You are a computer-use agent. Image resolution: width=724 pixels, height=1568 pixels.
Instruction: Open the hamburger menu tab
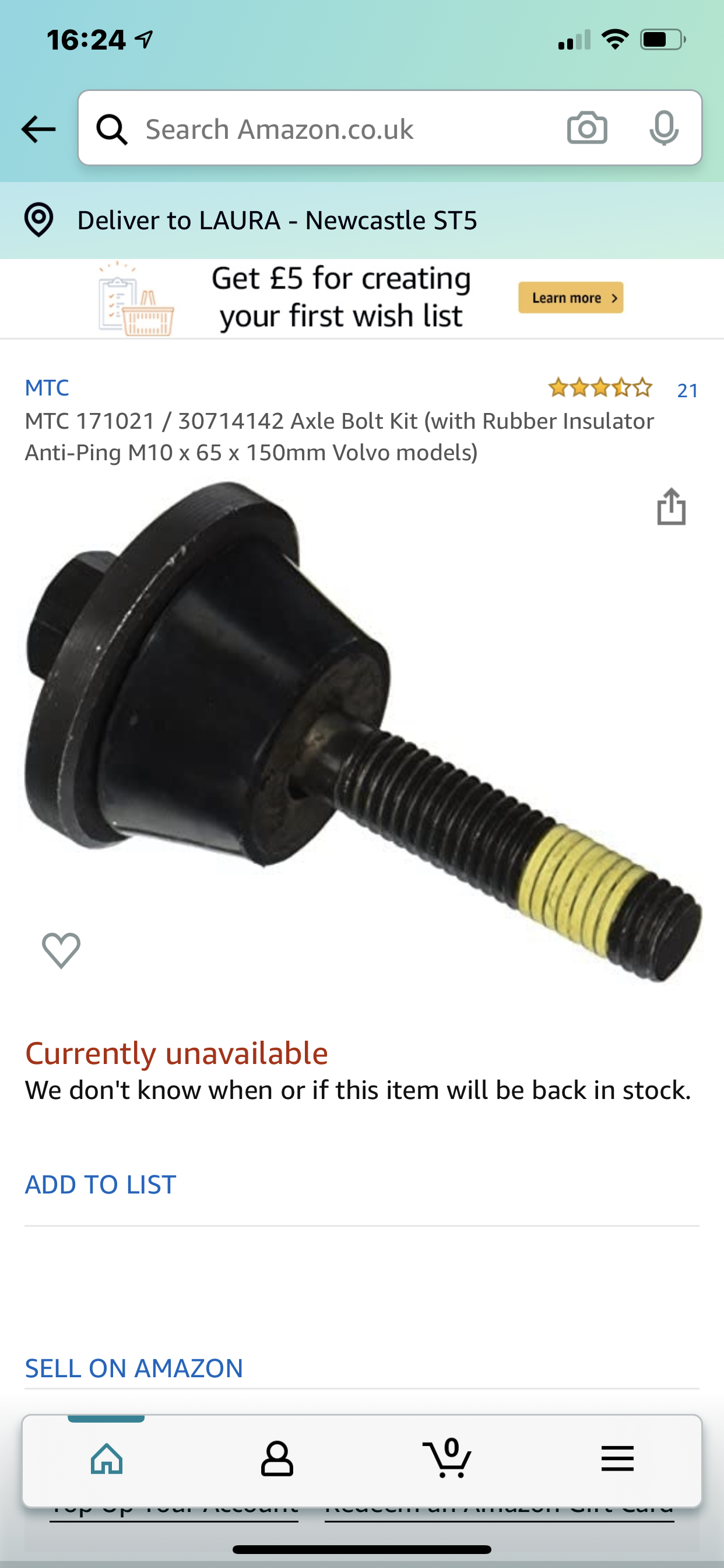pyautogui.click(x=617, y=1459)
